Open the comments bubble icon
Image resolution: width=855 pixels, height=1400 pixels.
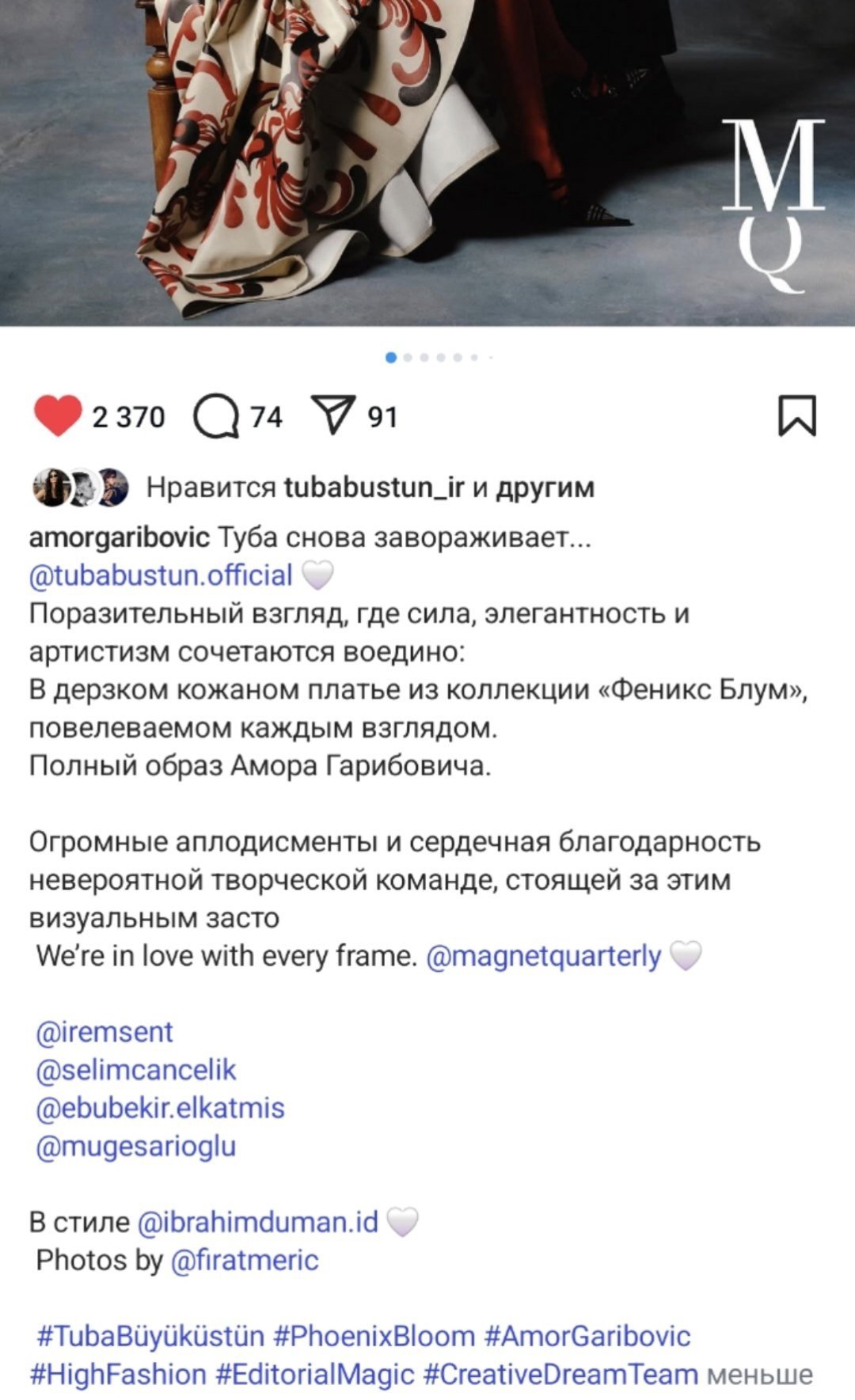pos(216,416)
